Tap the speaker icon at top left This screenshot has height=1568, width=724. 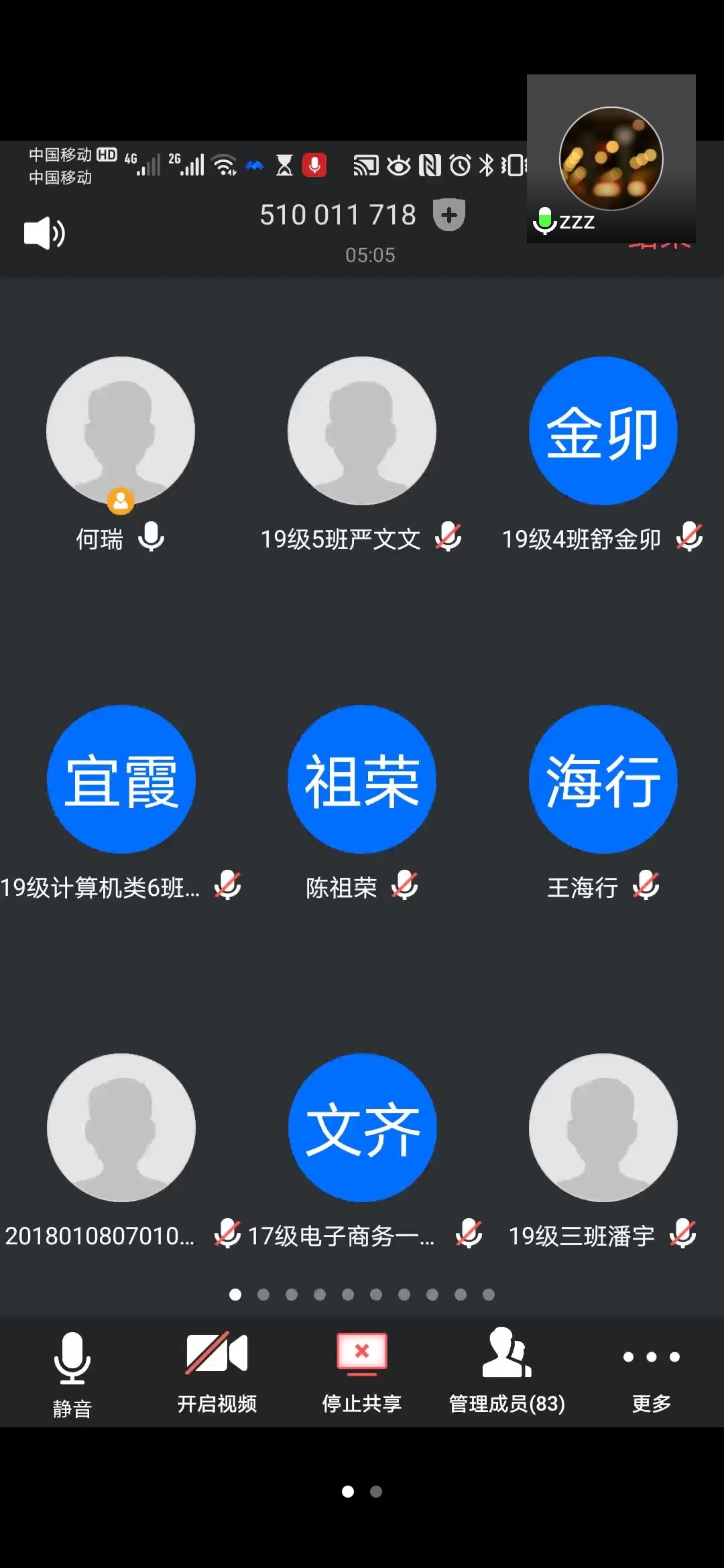[43, 233]
